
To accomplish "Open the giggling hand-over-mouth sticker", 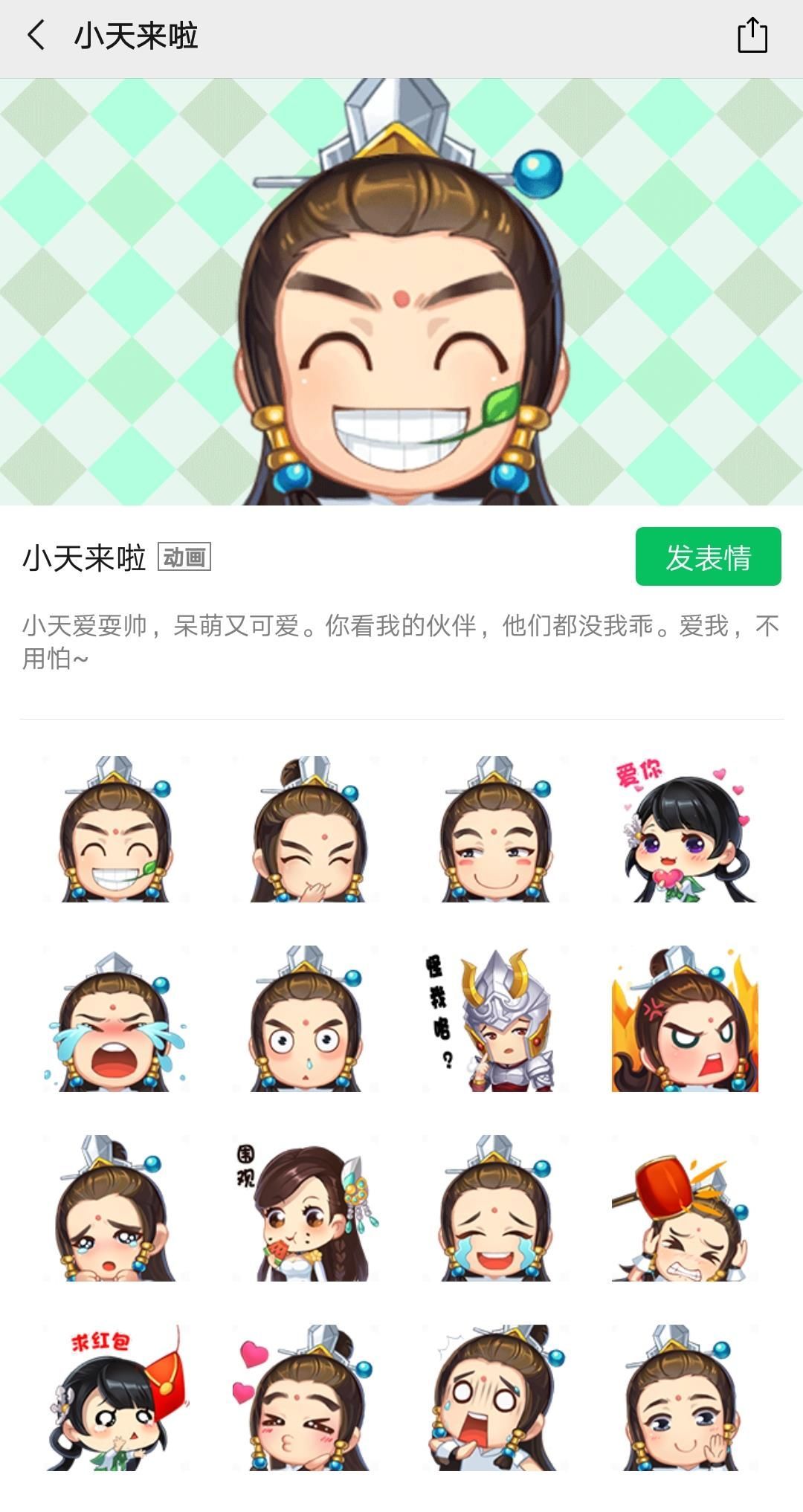I will click(306, 830).
